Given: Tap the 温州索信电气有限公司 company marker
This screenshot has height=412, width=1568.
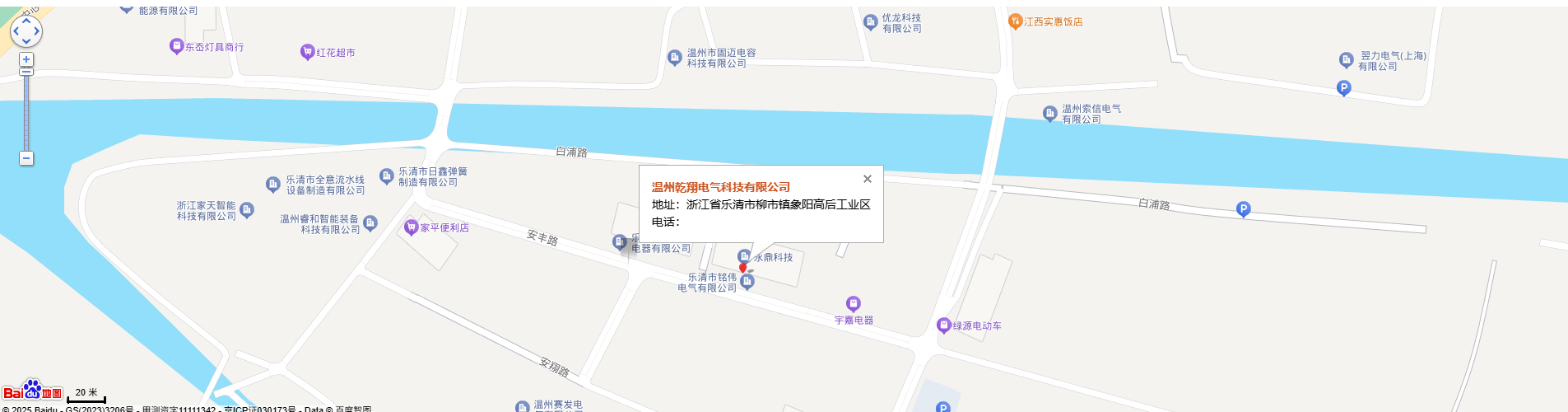Looking at the screenshot, I should pyautogui.click(x=1049, y=114).
